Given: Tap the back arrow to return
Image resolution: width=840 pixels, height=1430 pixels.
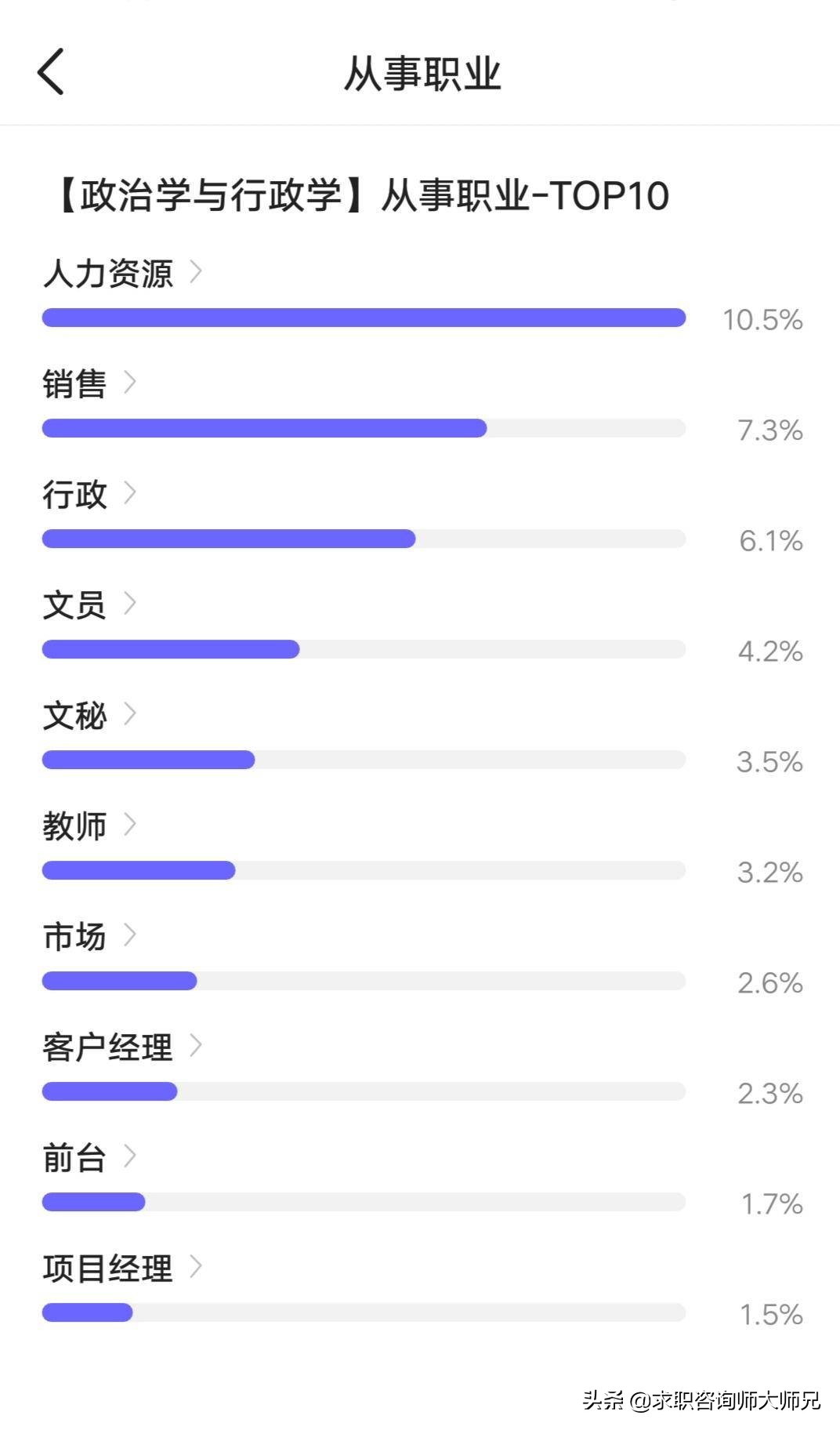Looking at the screenshot, I should (x=50, y=71).
